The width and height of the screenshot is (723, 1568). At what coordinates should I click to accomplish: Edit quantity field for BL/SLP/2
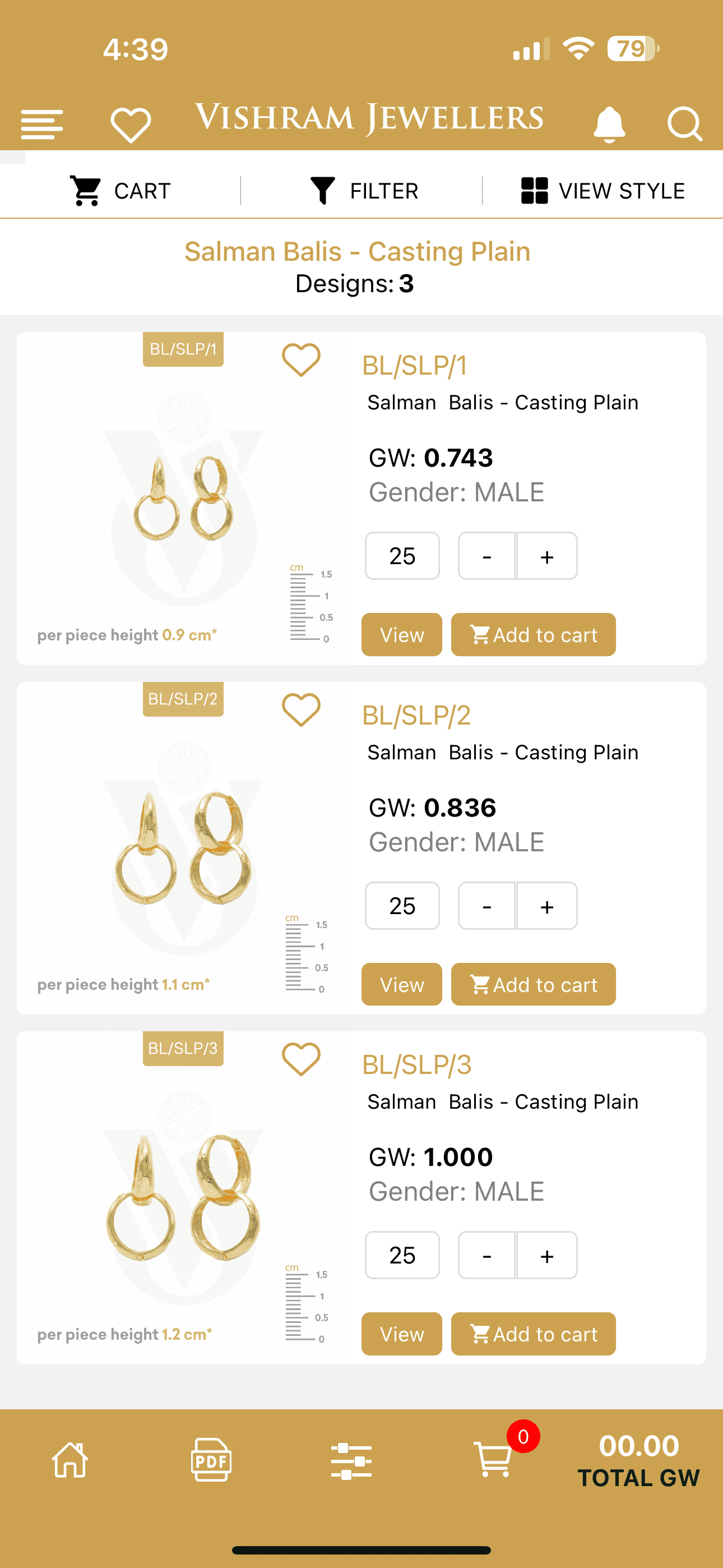point(402,906)
